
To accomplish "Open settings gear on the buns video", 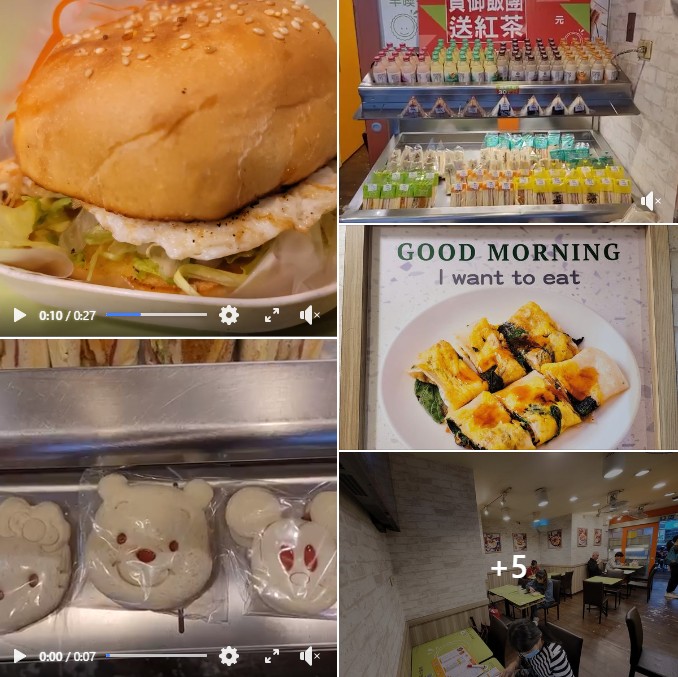I will coord(229,656).
